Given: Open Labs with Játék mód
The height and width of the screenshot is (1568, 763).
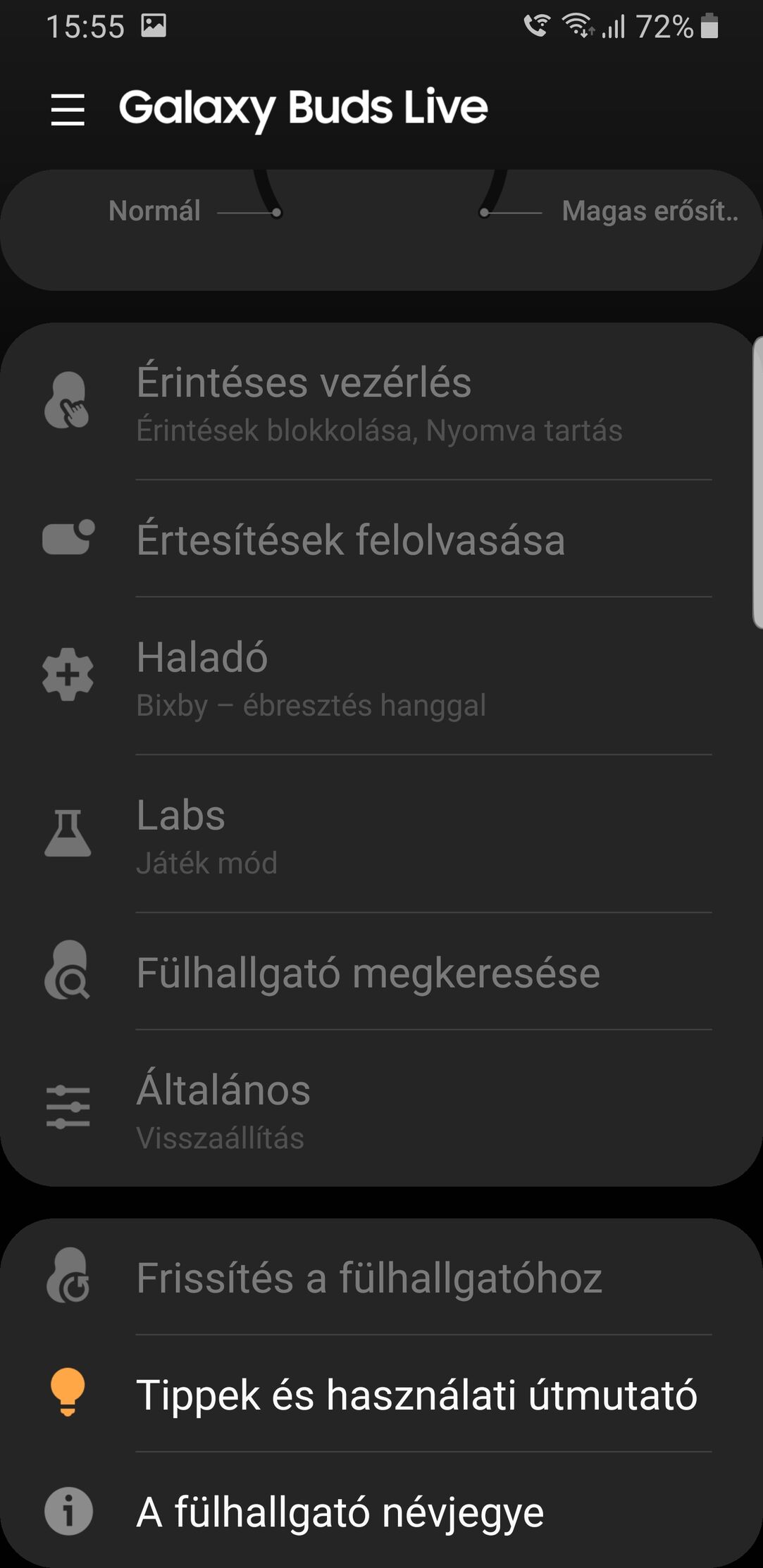Looking at the screenshot, I should tap(380, 834).
